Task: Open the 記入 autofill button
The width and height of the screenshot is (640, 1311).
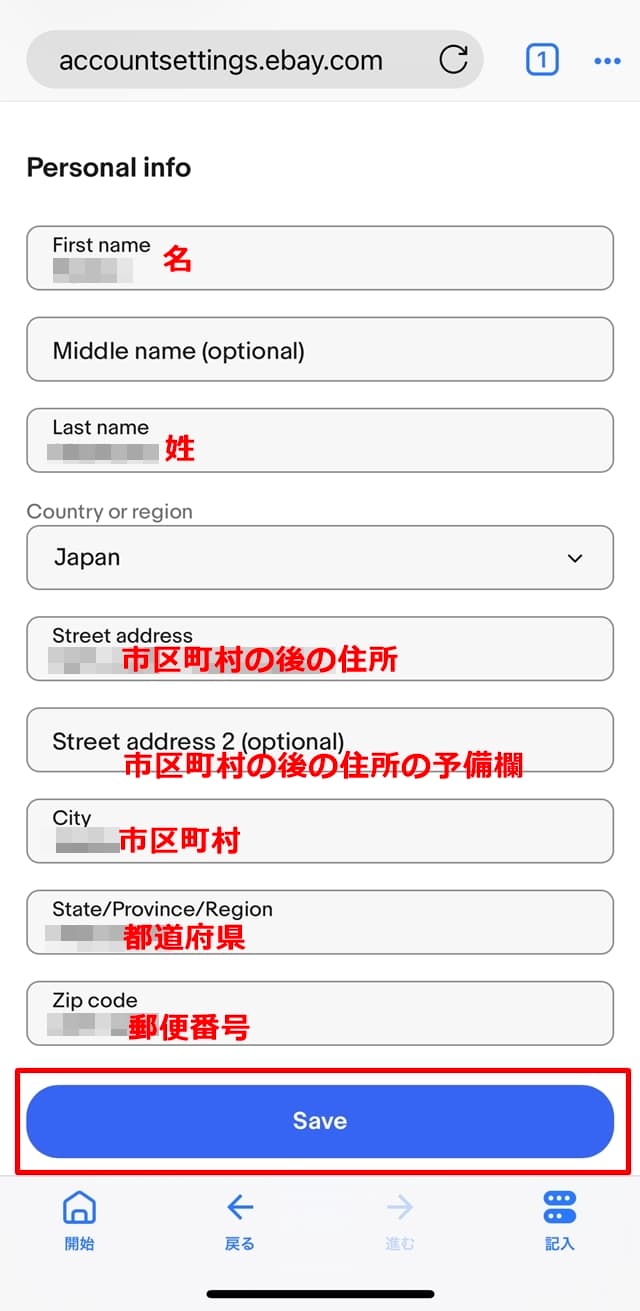Action: (x=560, y=1220)
